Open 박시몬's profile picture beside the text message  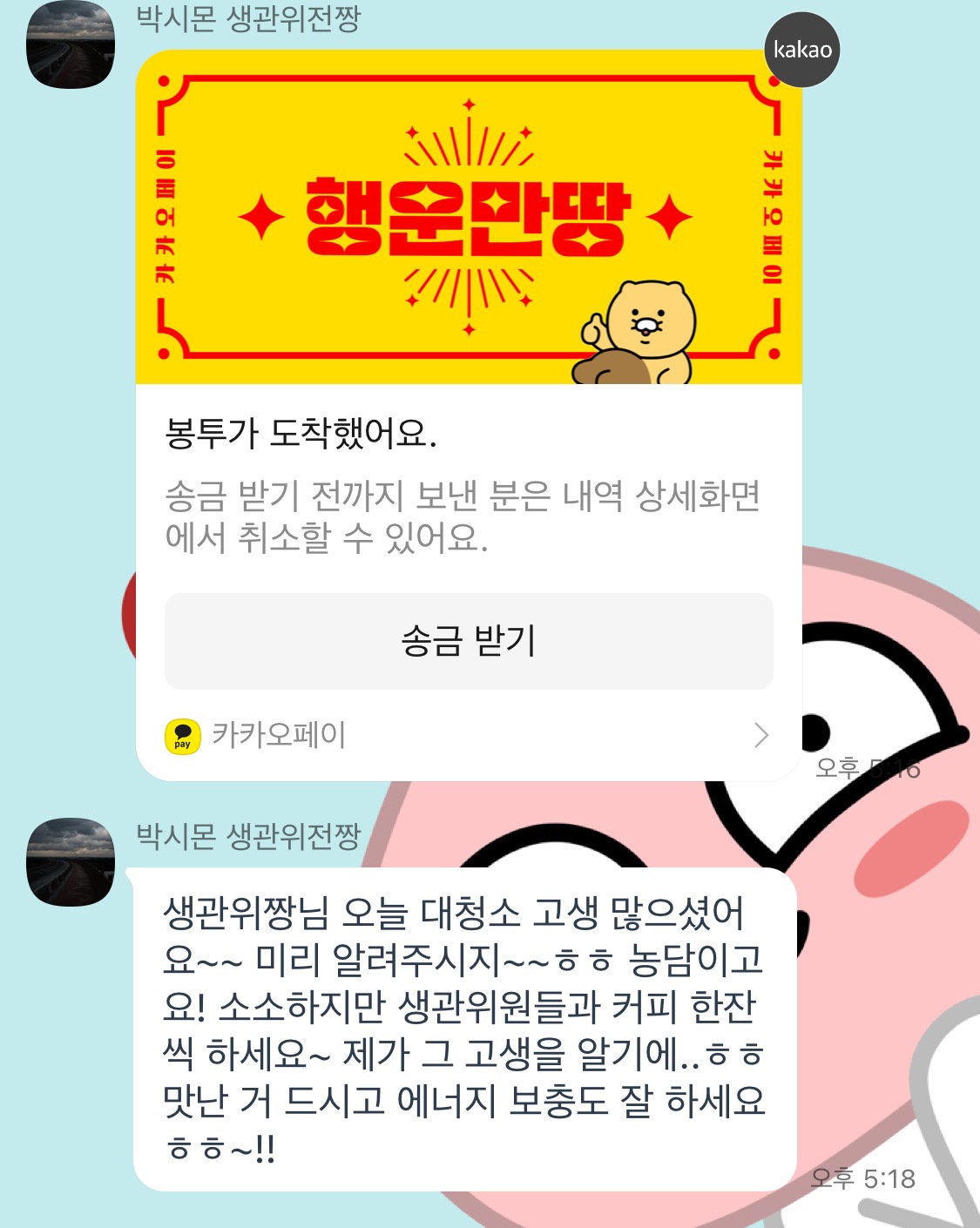click(x=71, y=861)
